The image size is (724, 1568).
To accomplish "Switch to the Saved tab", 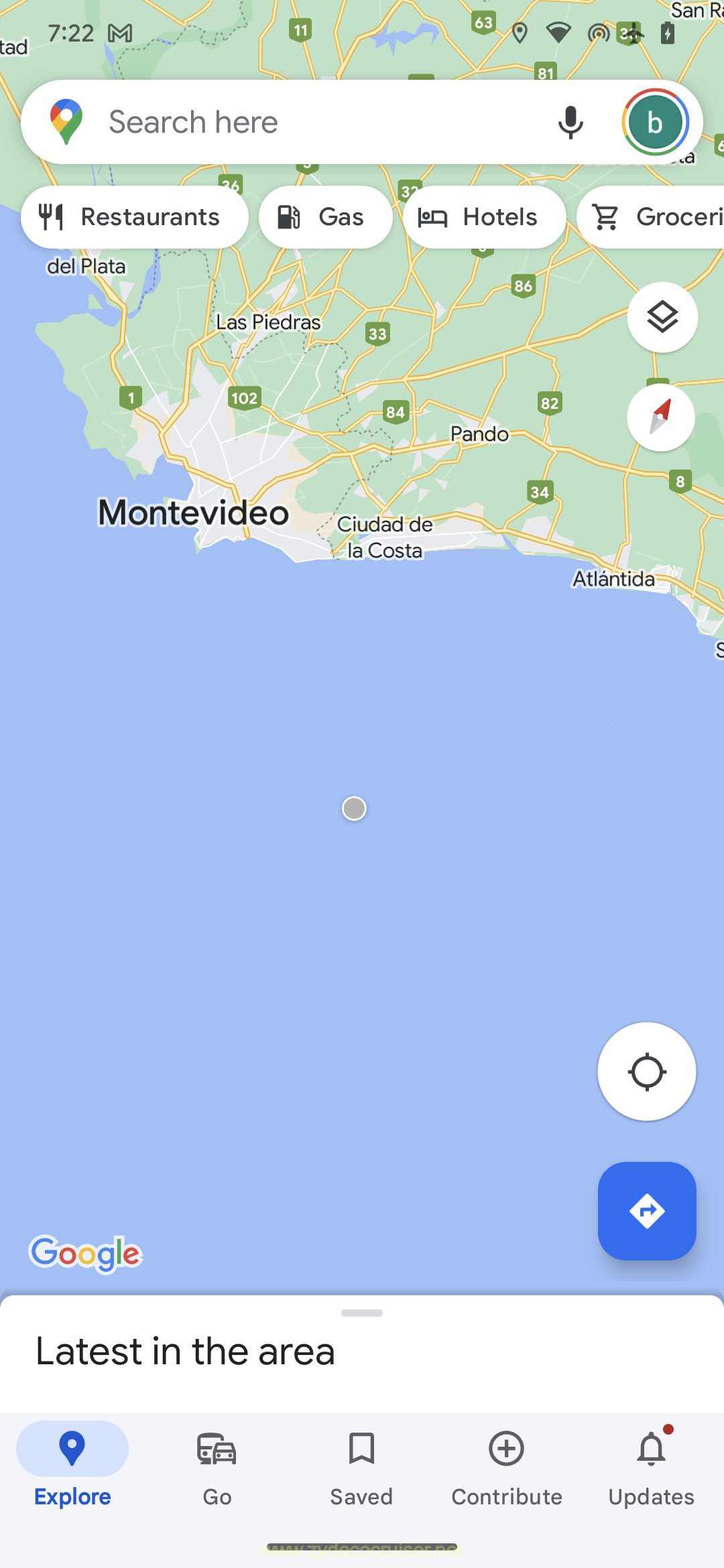I will click(361, 1464).
